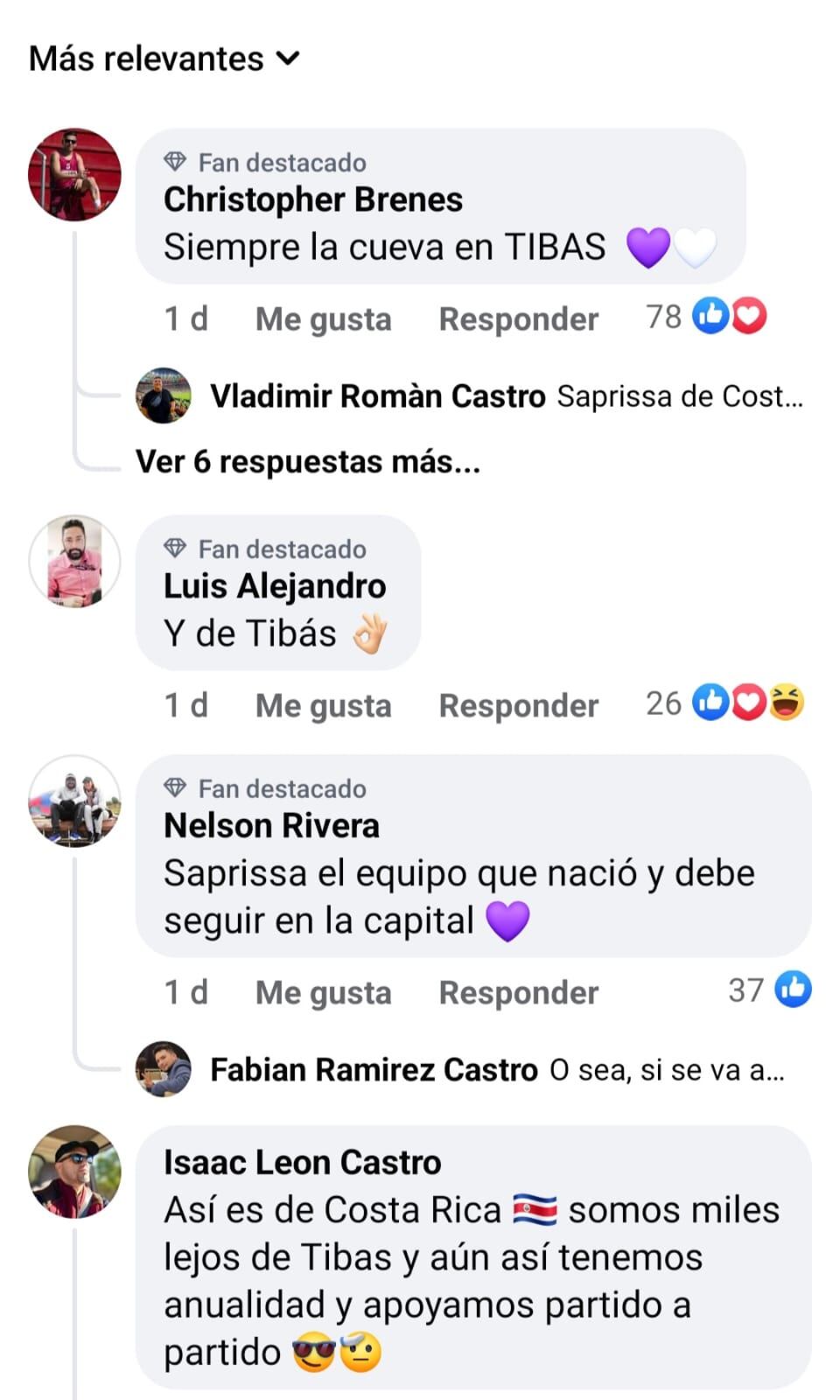Visit Isaac Leon Castro's profile by name

[303, 1163]
